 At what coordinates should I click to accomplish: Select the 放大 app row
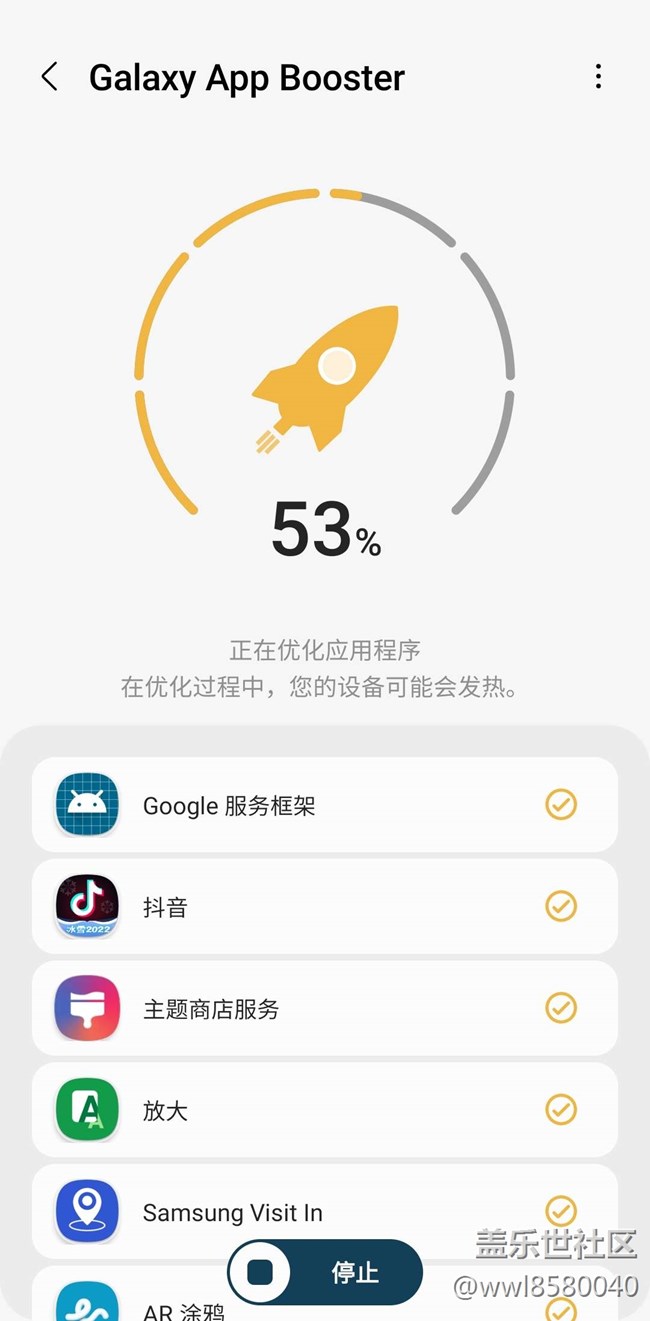click(x=324, y=1110)
